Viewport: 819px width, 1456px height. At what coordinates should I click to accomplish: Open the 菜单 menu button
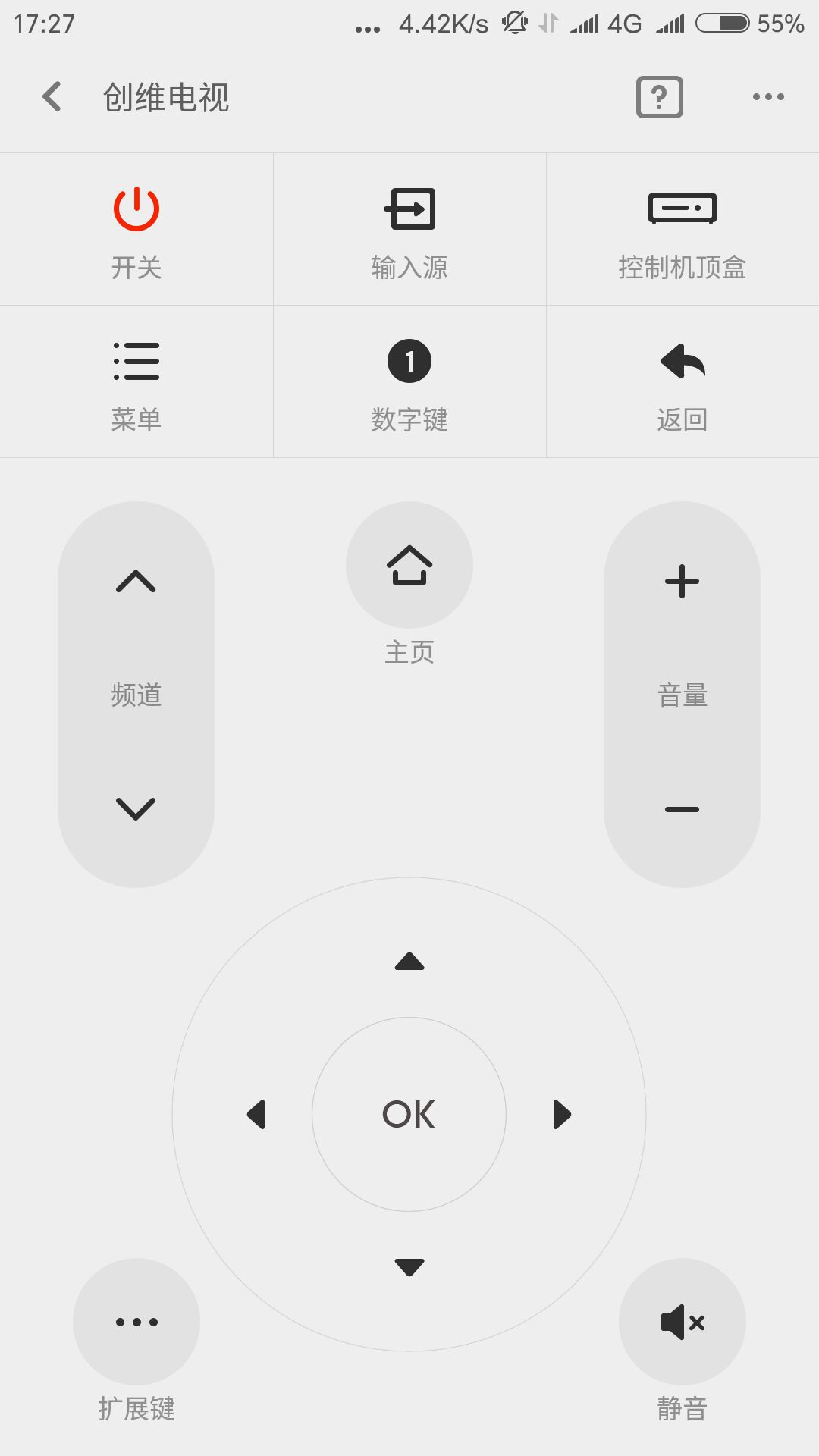click(x=136, y=382)
